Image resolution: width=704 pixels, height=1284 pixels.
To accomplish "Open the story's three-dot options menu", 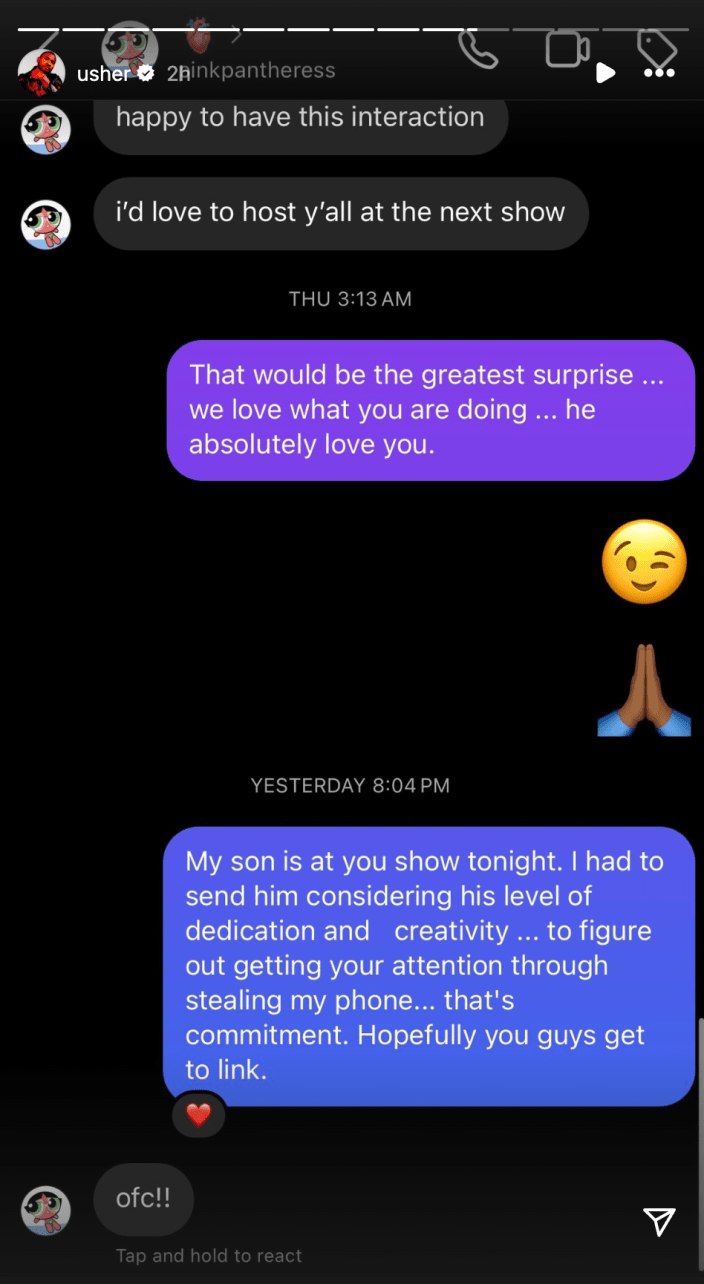I will click(x=659, y=73).
